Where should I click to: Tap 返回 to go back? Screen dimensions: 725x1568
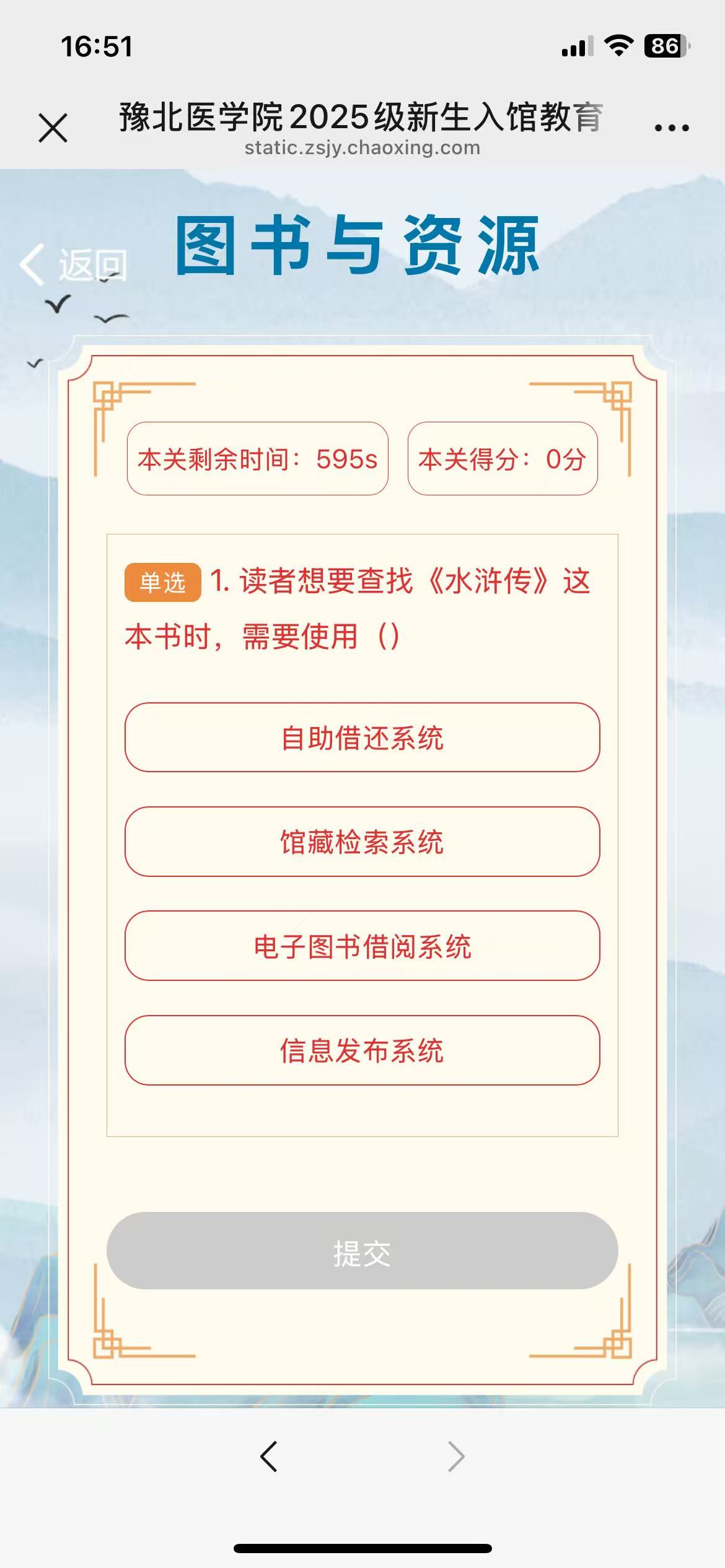74,265
